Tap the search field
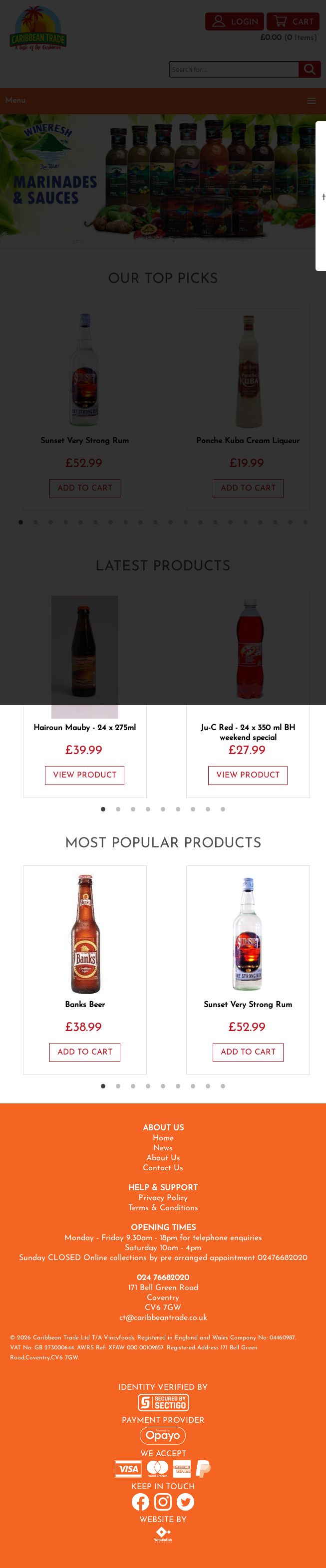Image resolution: width=326 pixels, height=1568 pixels. [x=234, y=69]
